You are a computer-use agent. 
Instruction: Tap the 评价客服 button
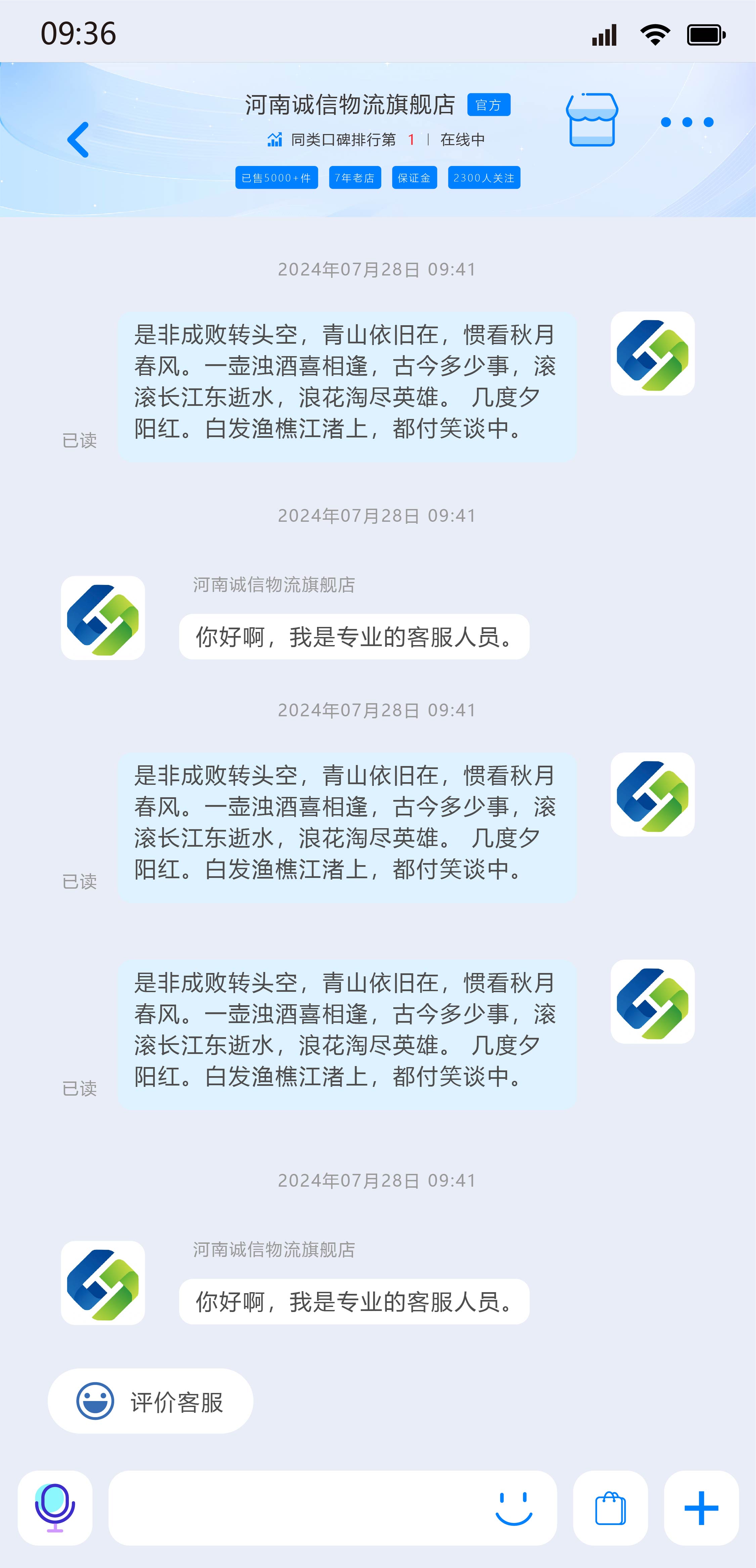(x=150, y=1402)
